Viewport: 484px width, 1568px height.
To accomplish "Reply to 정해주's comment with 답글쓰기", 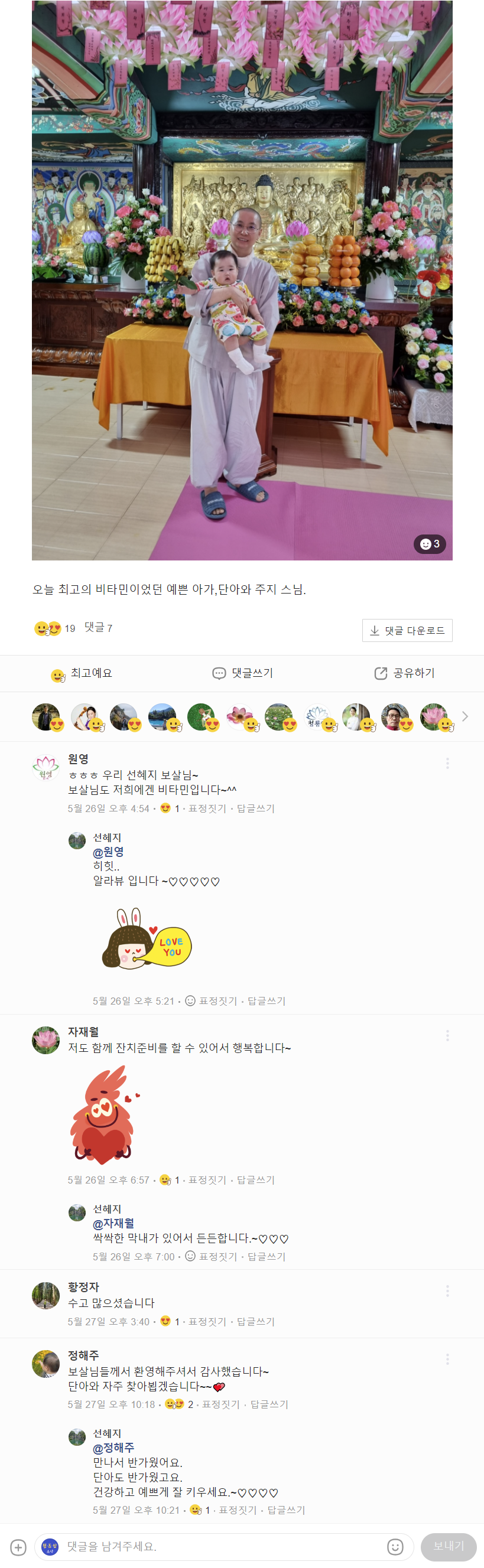I will (269, 1404).
